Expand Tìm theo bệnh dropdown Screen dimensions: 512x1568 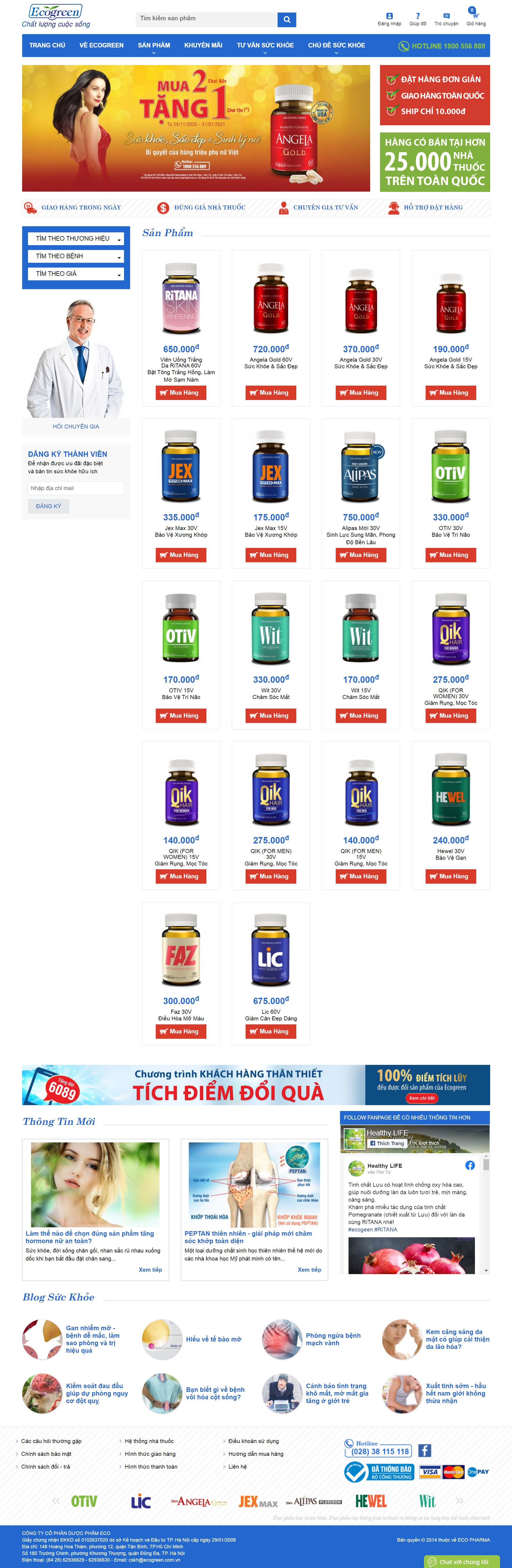[75, 256]
